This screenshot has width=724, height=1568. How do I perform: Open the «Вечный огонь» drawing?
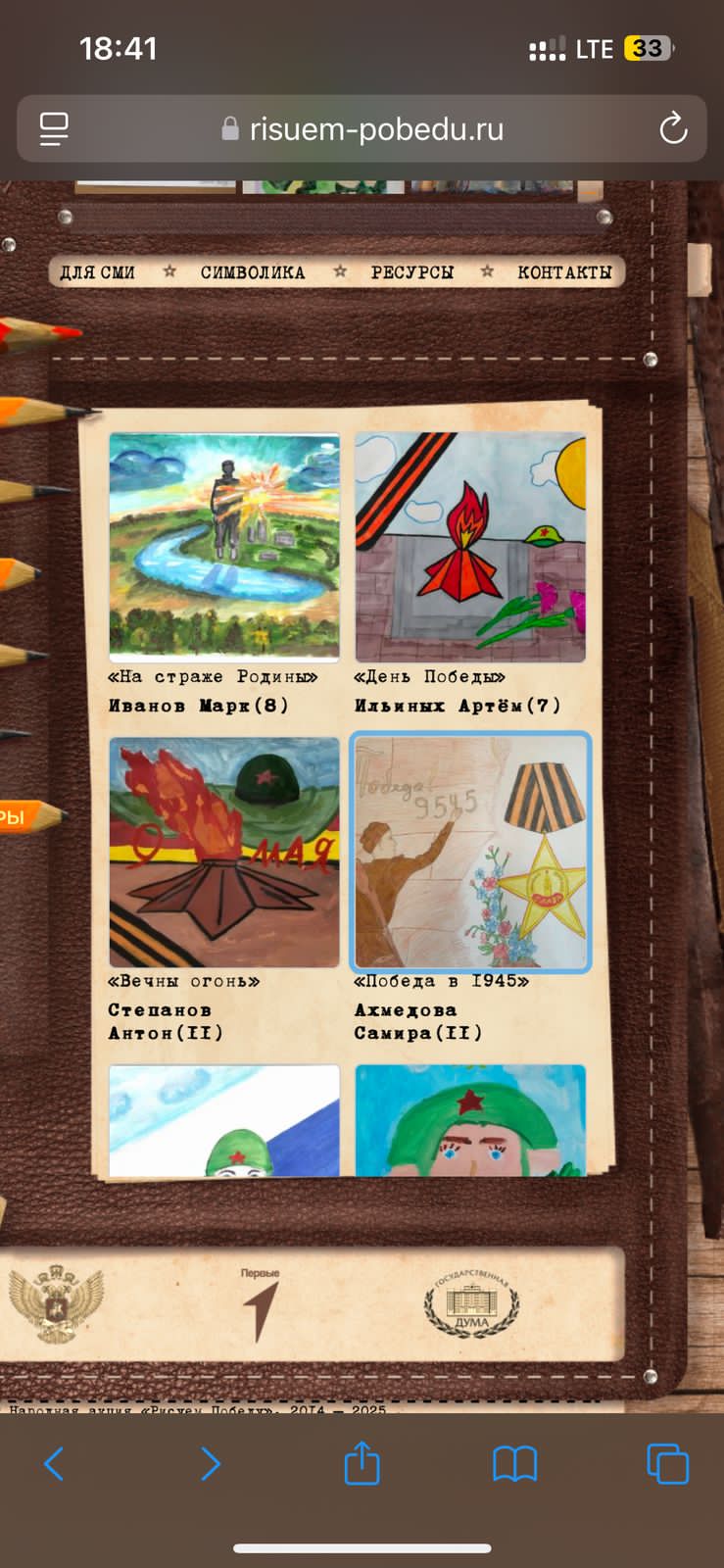[224, 853]
